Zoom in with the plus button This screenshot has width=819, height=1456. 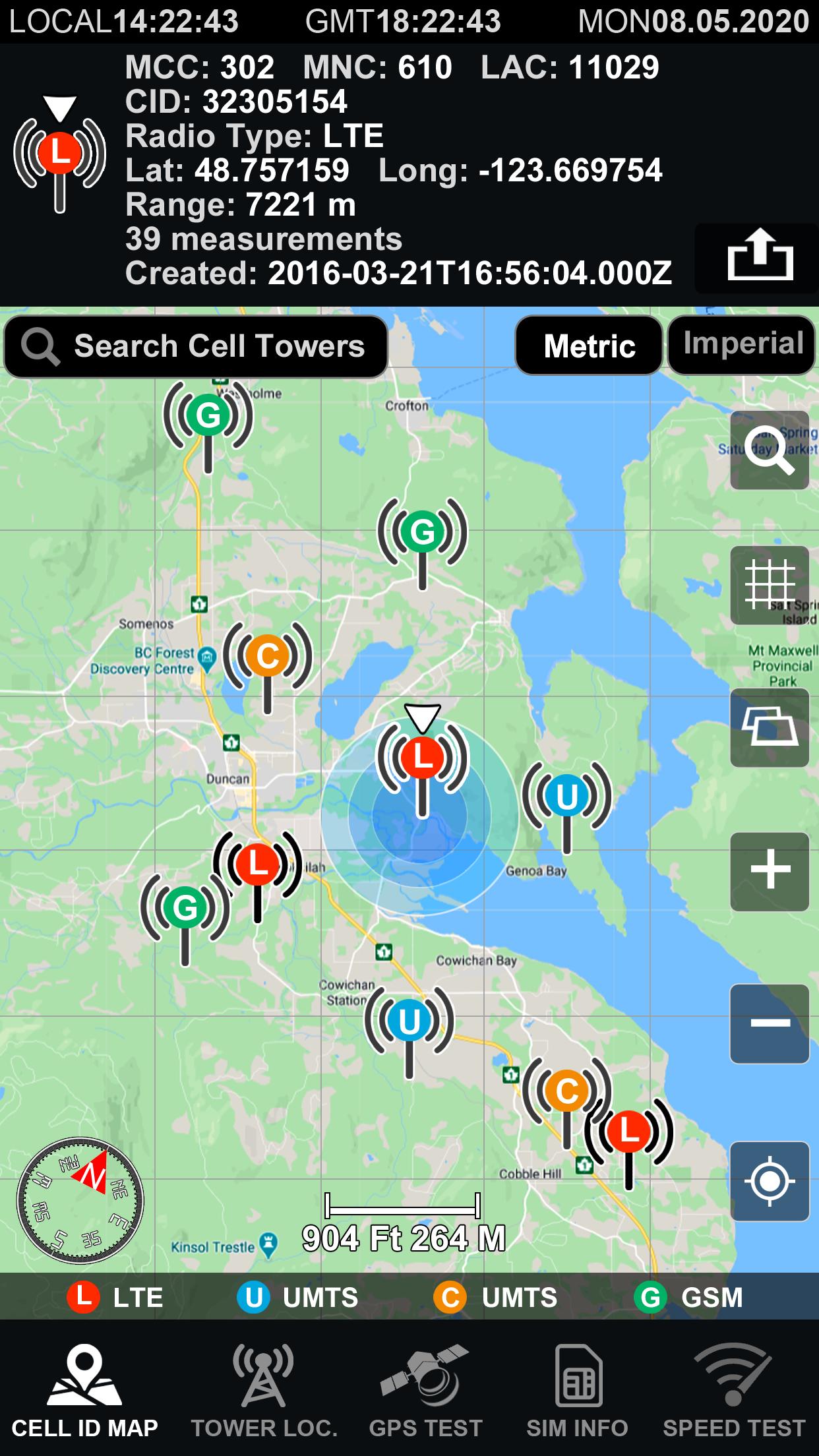(x=770, y=871)
